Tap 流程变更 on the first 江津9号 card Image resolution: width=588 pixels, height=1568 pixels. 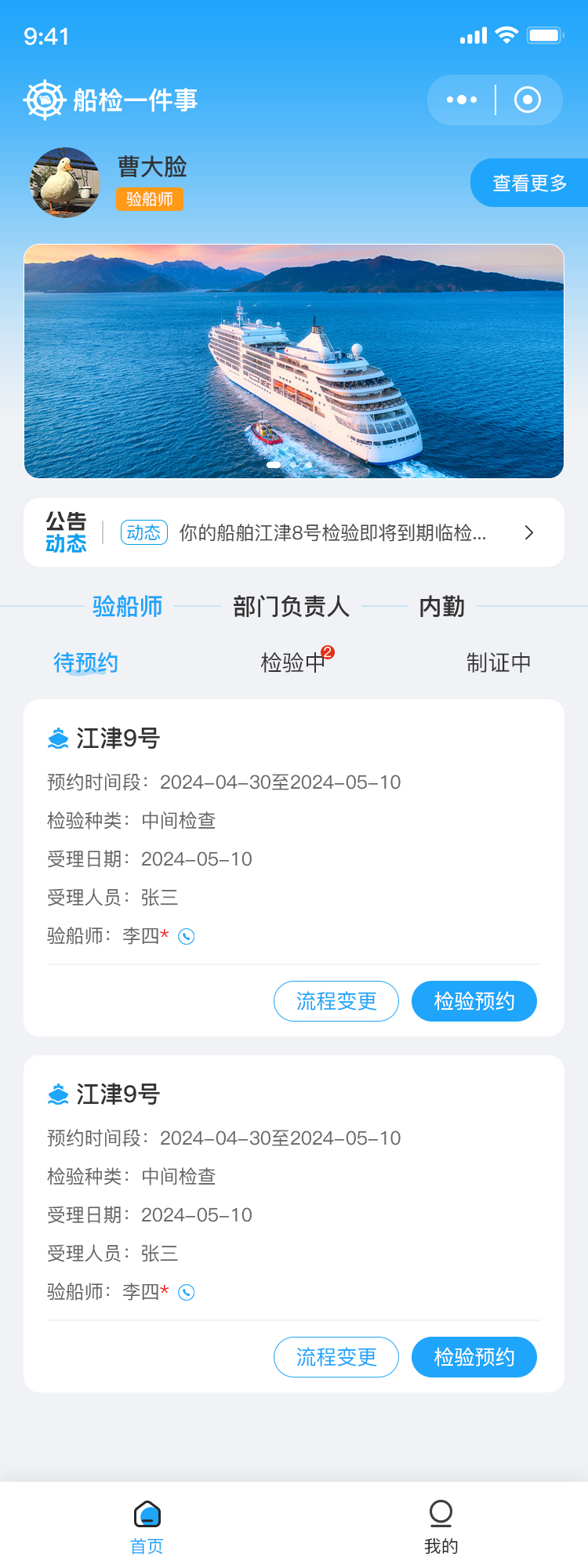336,1001
